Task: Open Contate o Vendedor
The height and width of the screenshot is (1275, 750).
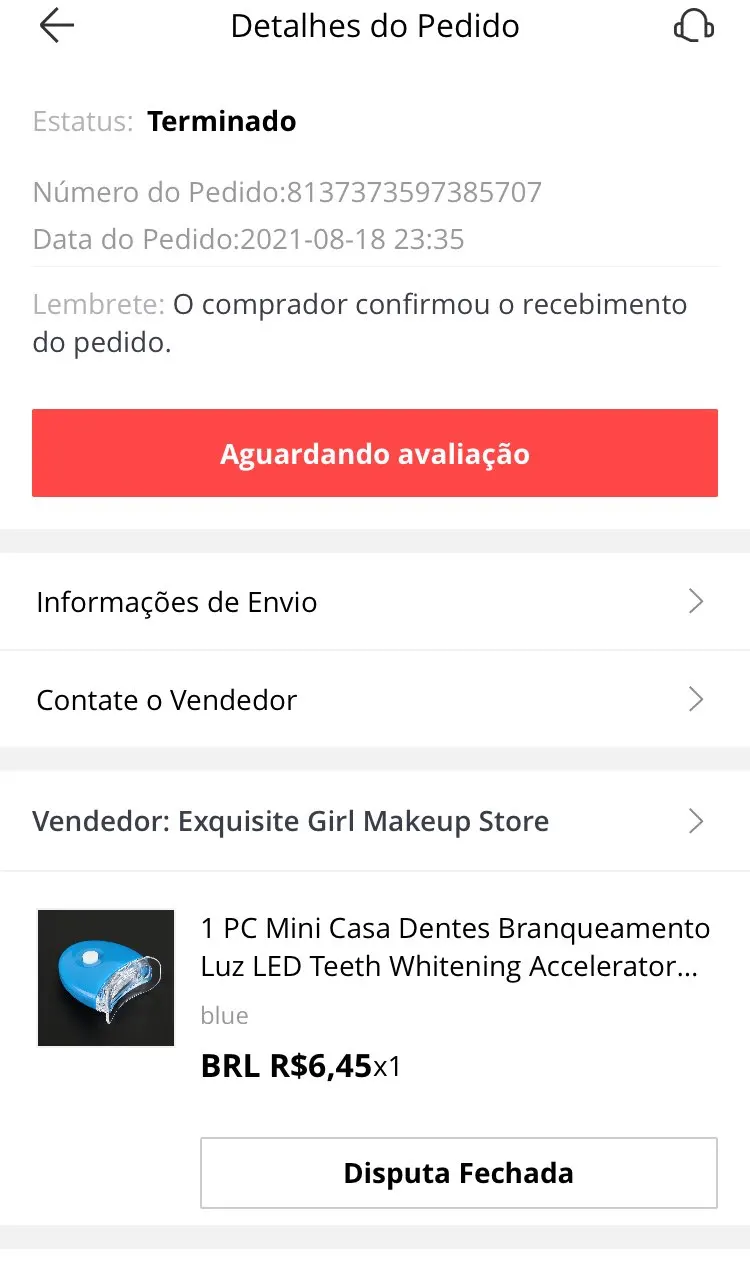Action: [x=375, y=700]
